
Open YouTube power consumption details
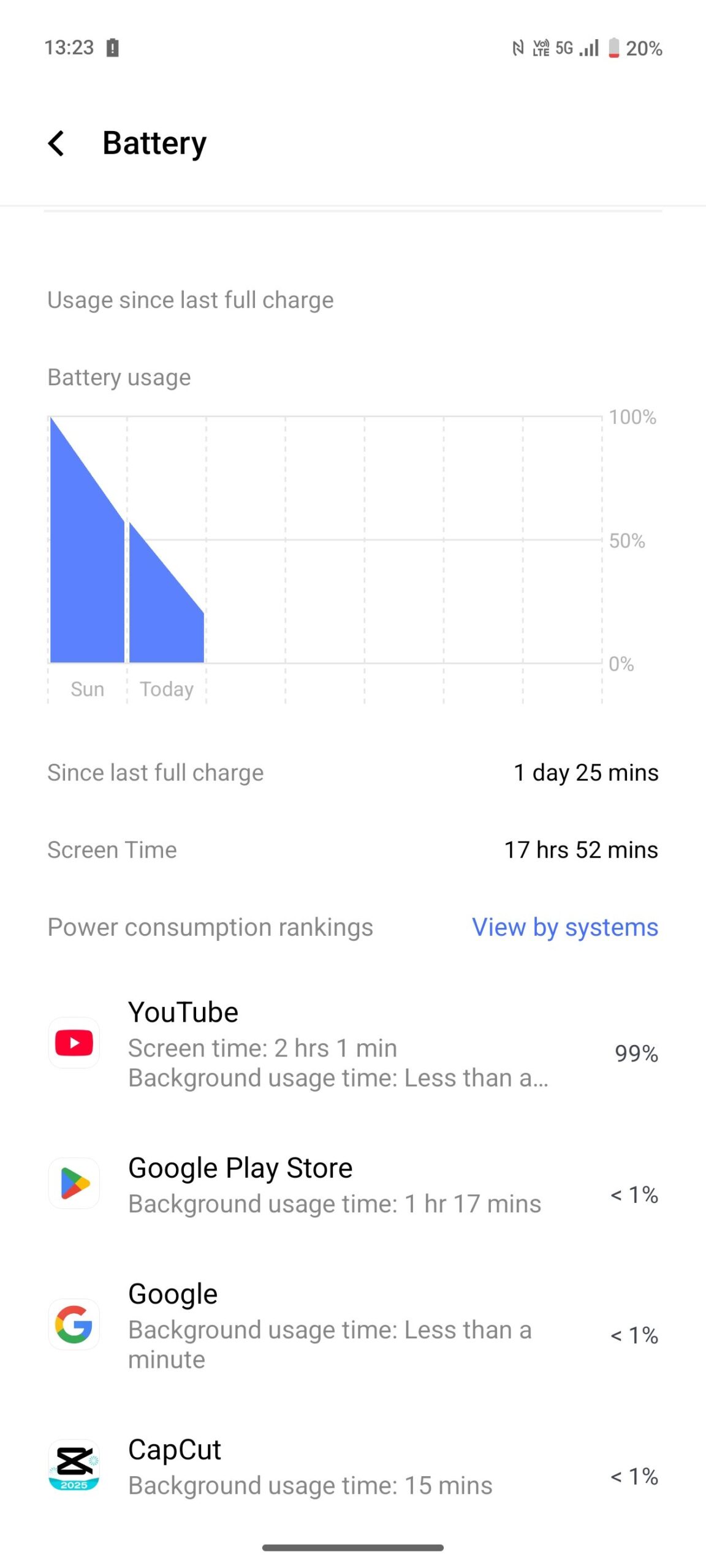pyautogui.click(x=353, y=1044)
